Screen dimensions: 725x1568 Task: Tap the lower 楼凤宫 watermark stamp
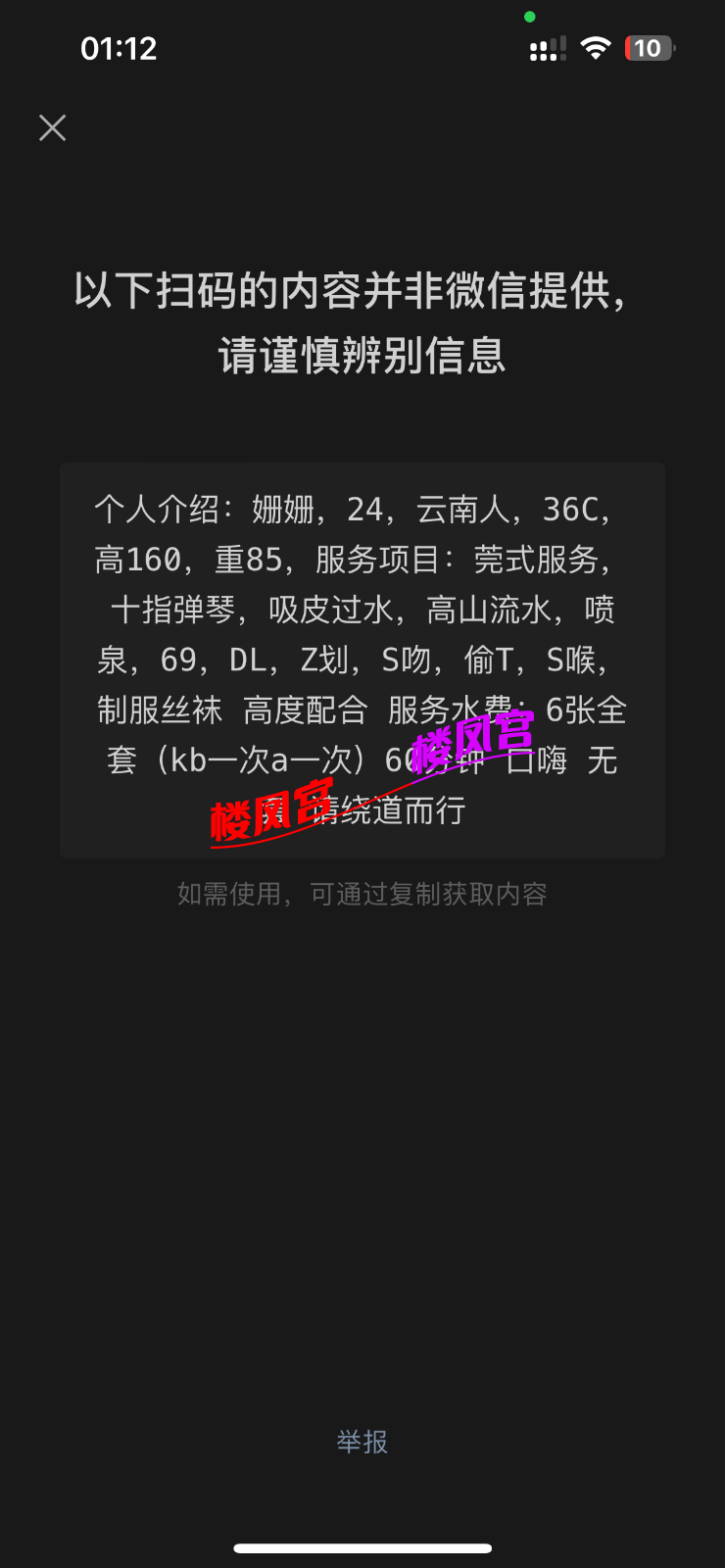coord(271,808)
